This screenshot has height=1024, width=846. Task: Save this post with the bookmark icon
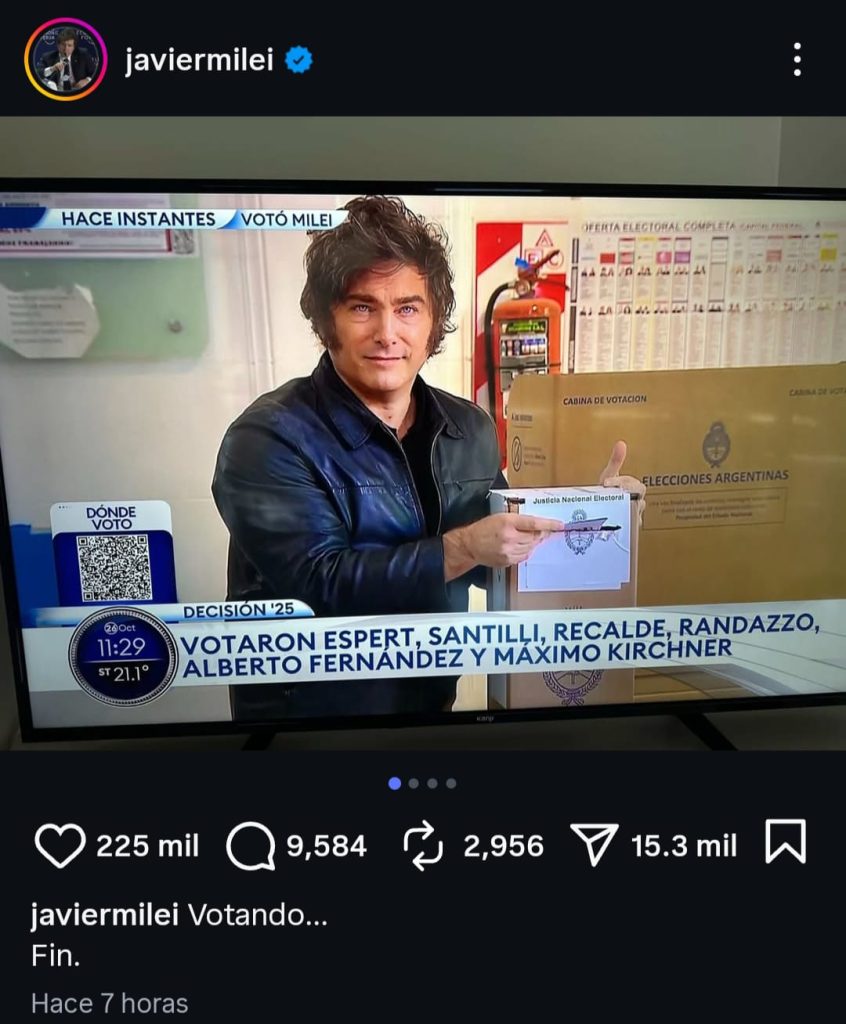tap(785, 842)
